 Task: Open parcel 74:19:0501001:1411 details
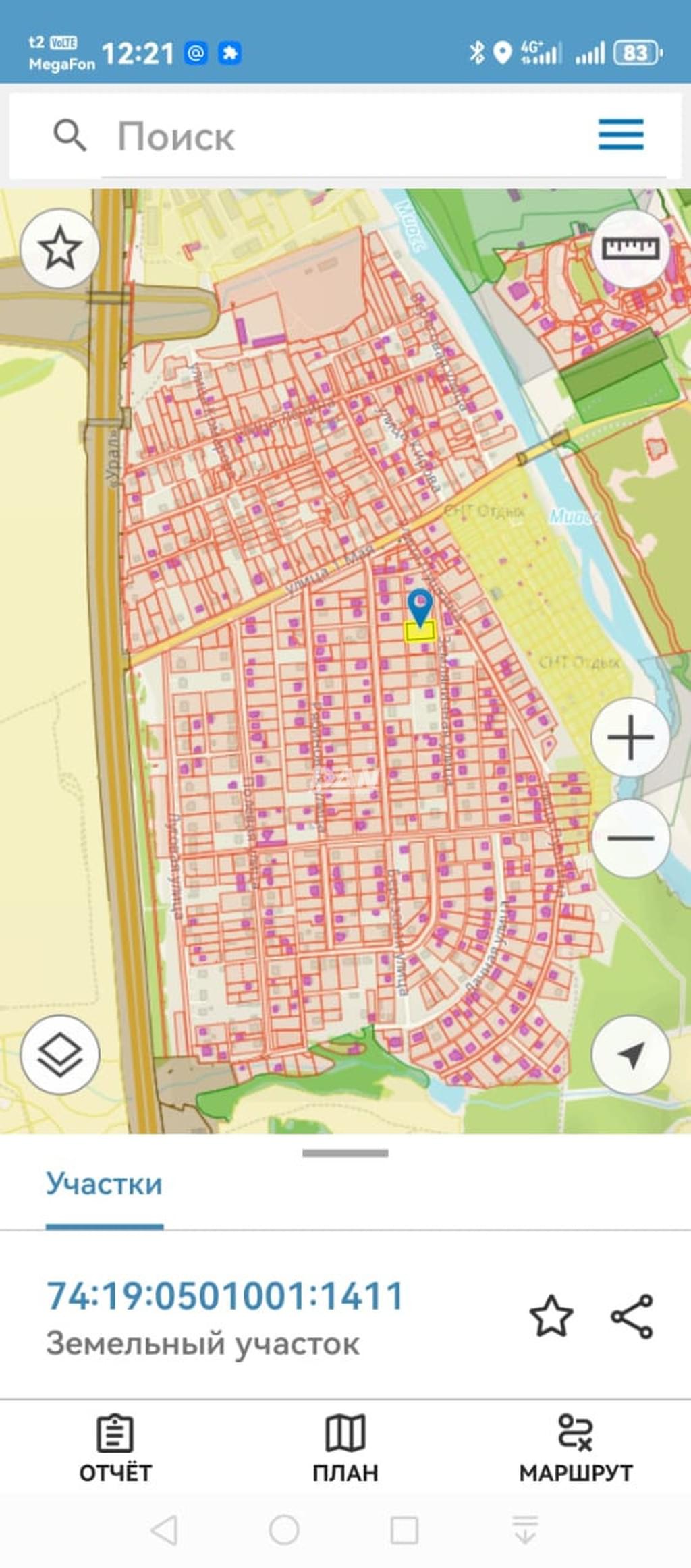pyautogui.click(x=225, y=1295)
